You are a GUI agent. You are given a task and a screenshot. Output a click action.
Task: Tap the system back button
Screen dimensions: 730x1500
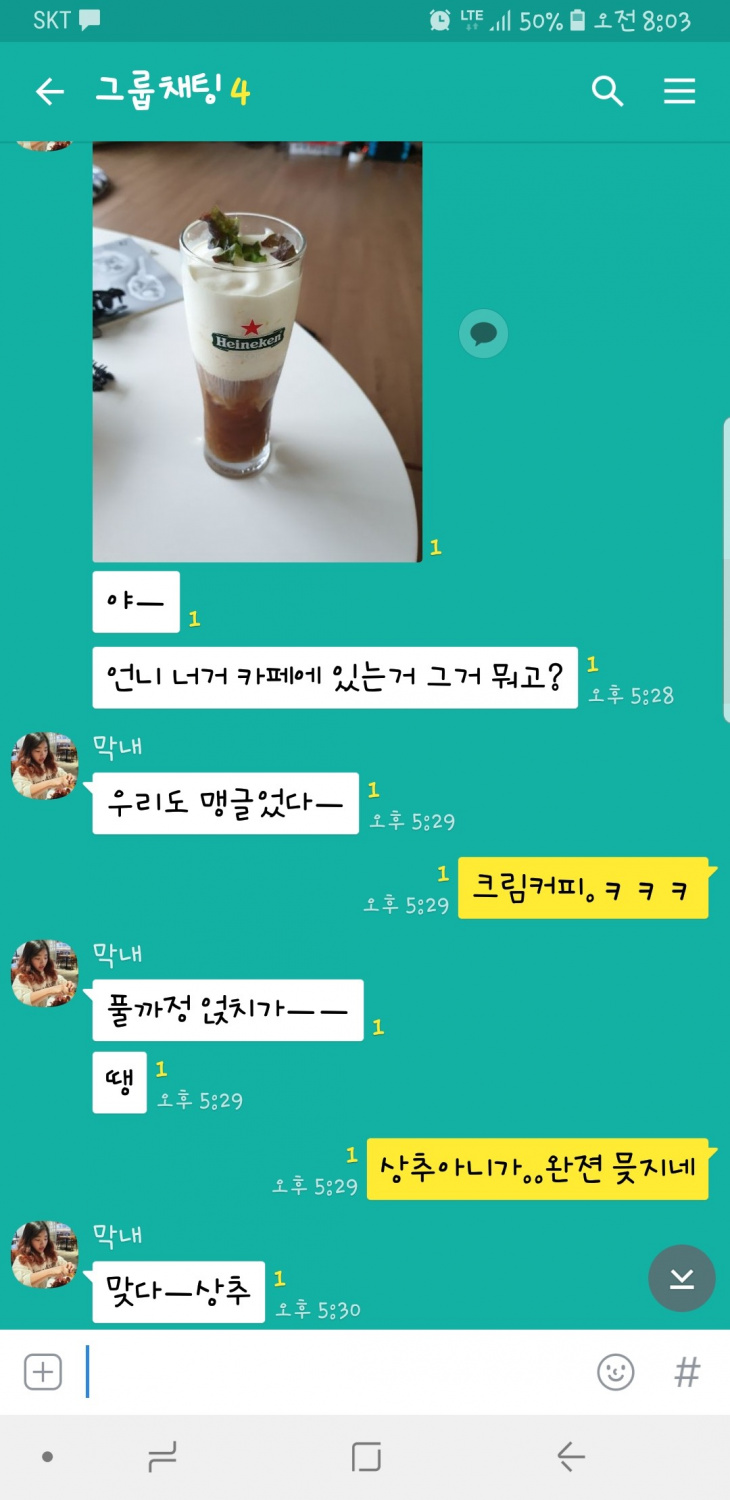(x=570, y=1457)
